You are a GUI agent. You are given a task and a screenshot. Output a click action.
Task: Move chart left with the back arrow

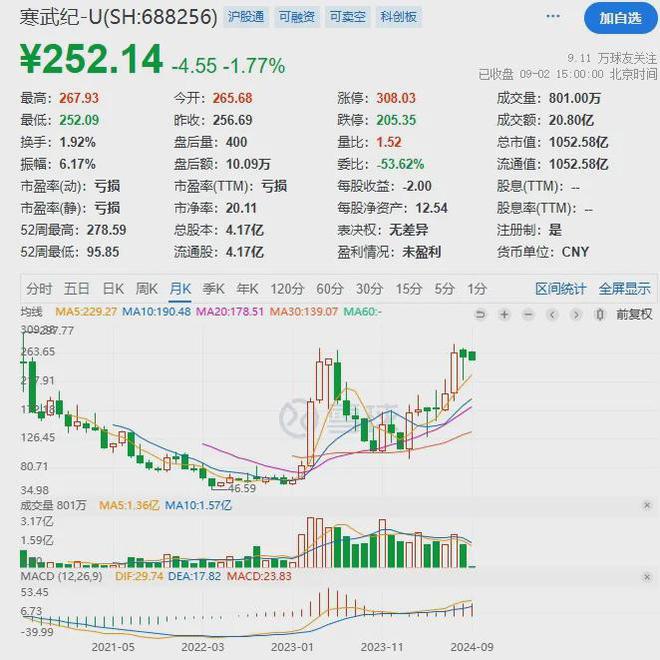click(552, 314)
